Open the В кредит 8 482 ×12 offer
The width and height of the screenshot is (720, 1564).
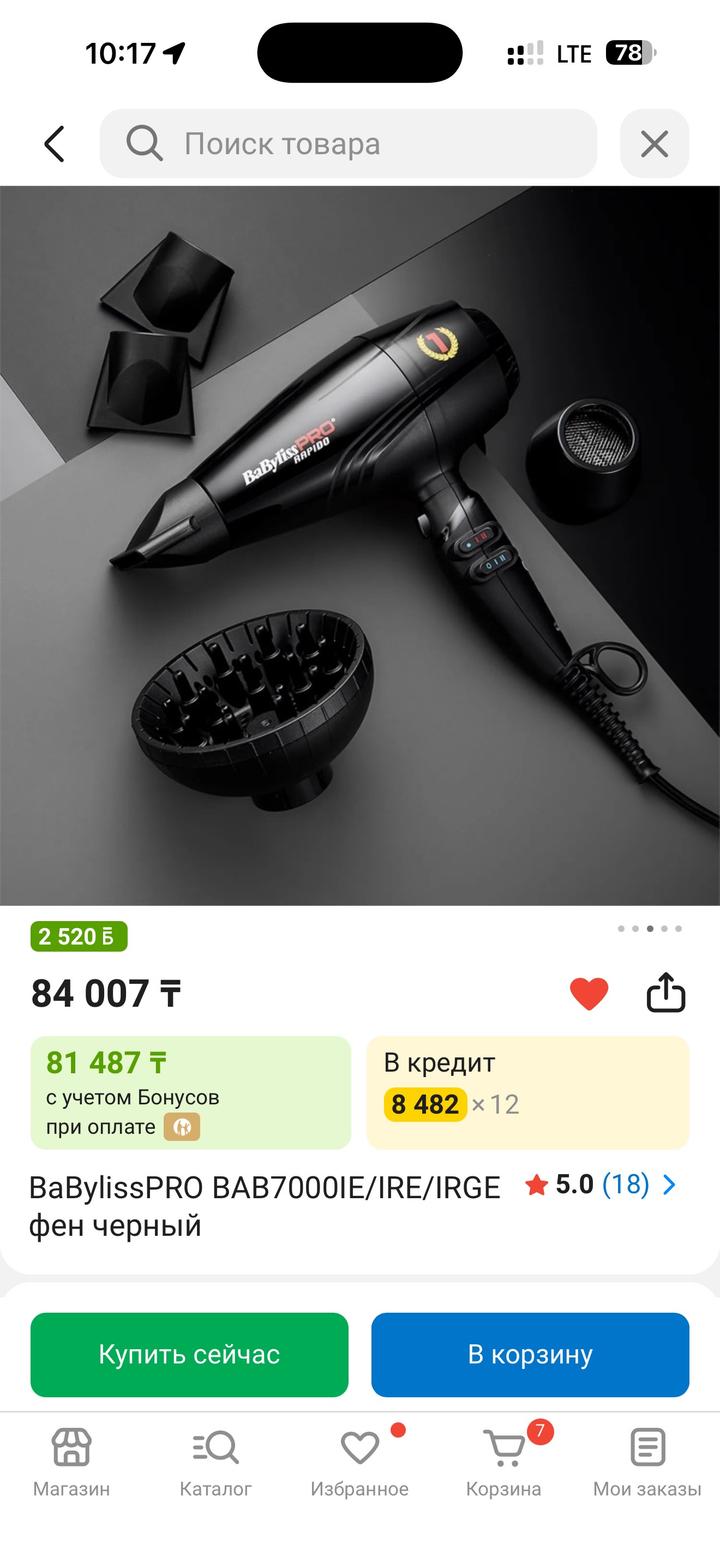[527, 1092]
